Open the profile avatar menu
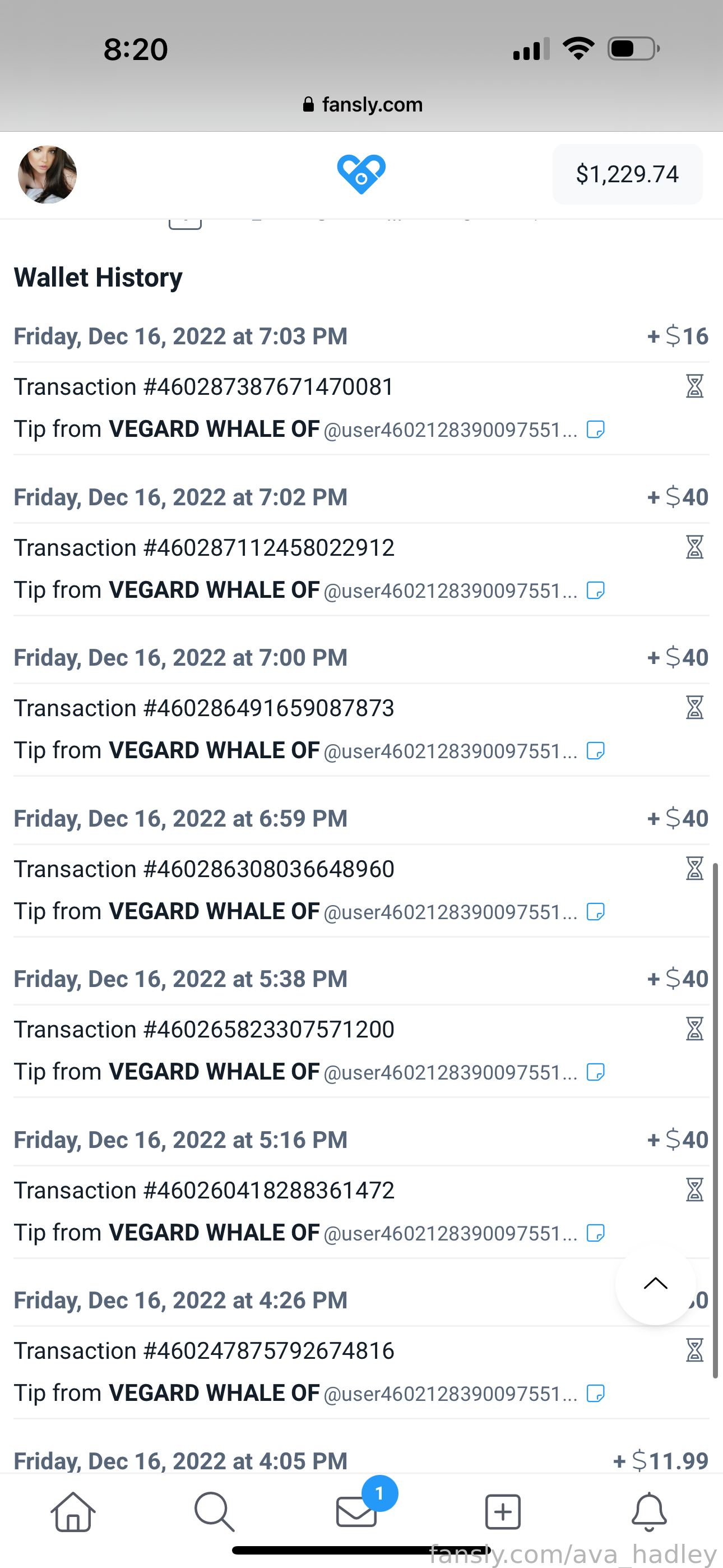 pos(48,175)
